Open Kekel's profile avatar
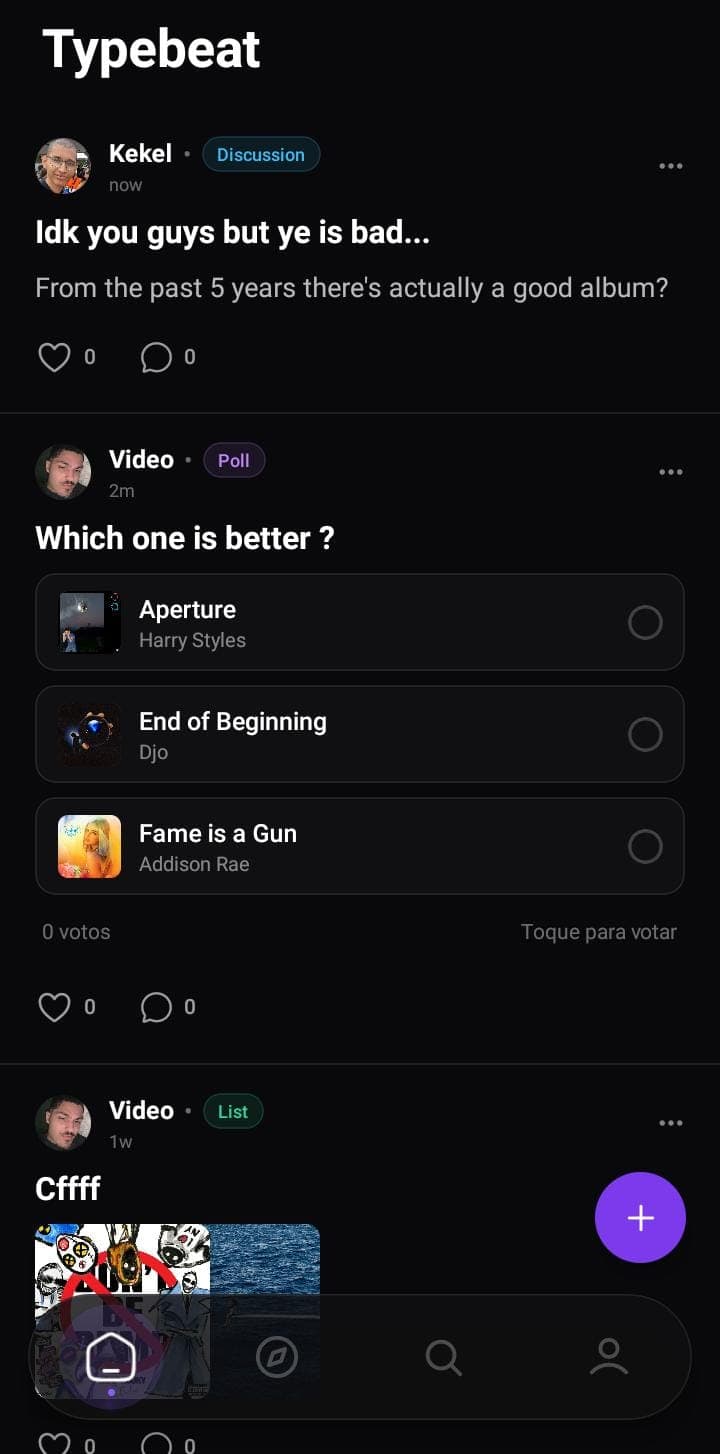720x1454 pixels. point(63,165)
